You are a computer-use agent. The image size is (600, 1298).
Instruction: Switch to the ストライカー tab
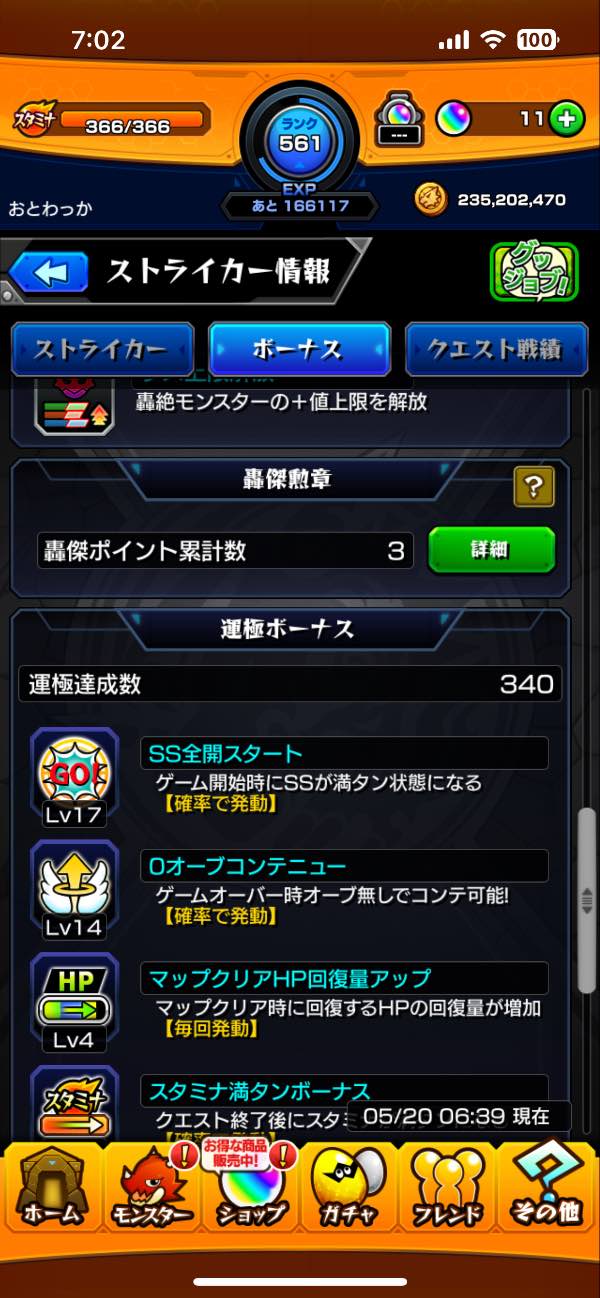(x=102, y=350)
